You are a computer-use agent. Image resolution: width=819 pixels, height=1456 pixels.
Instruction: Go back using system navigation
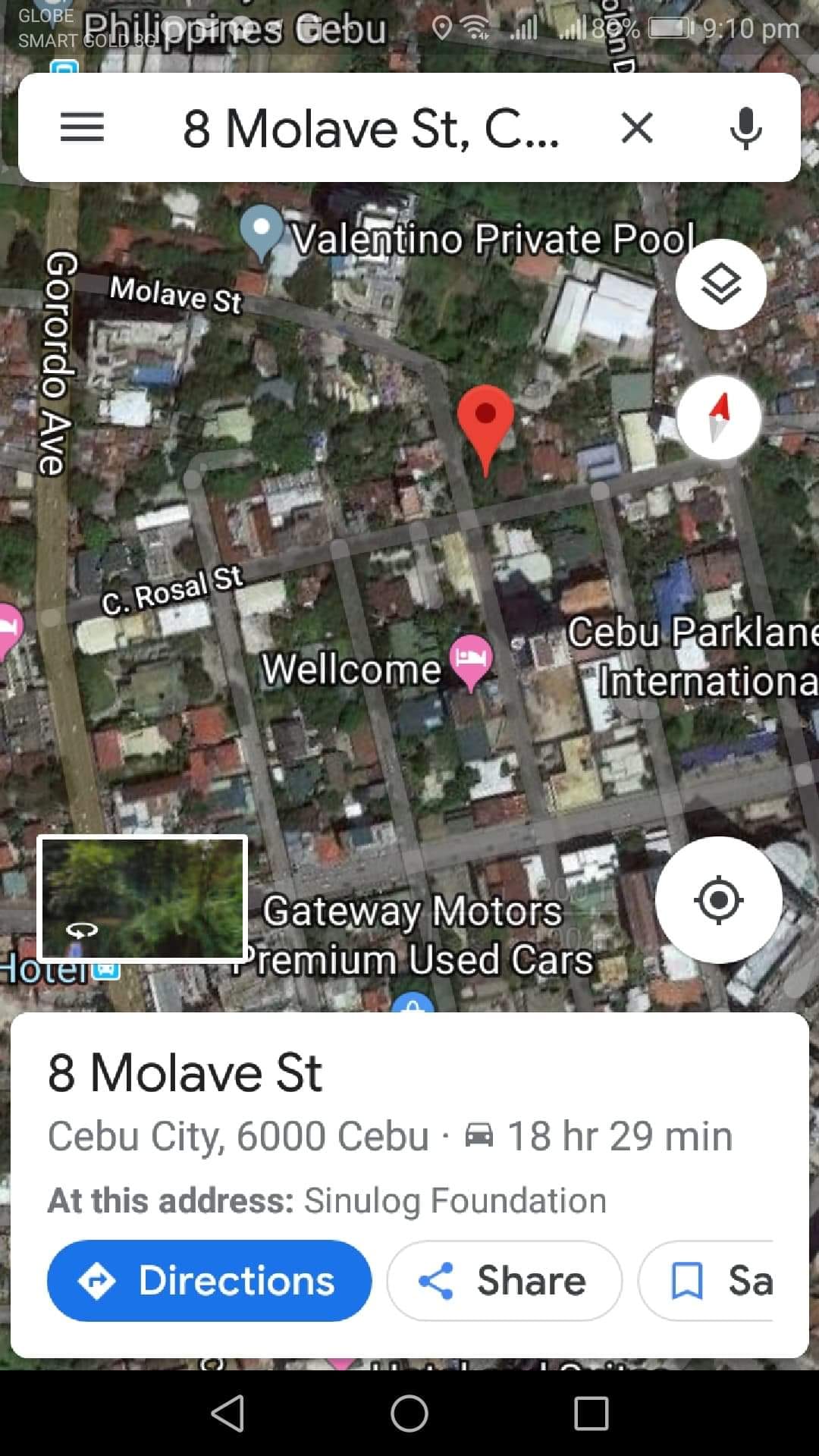[227, 1414]
